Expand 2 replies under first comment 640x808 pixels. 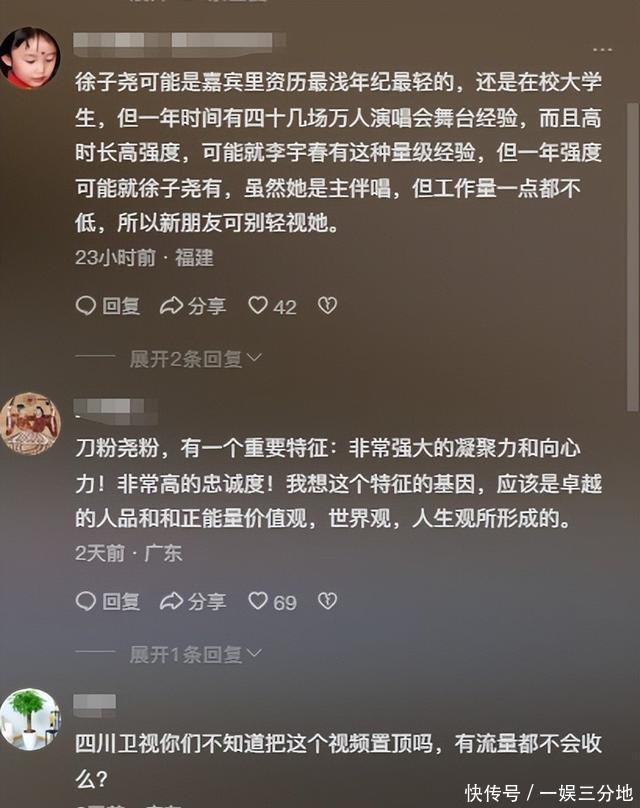(196, 358)
